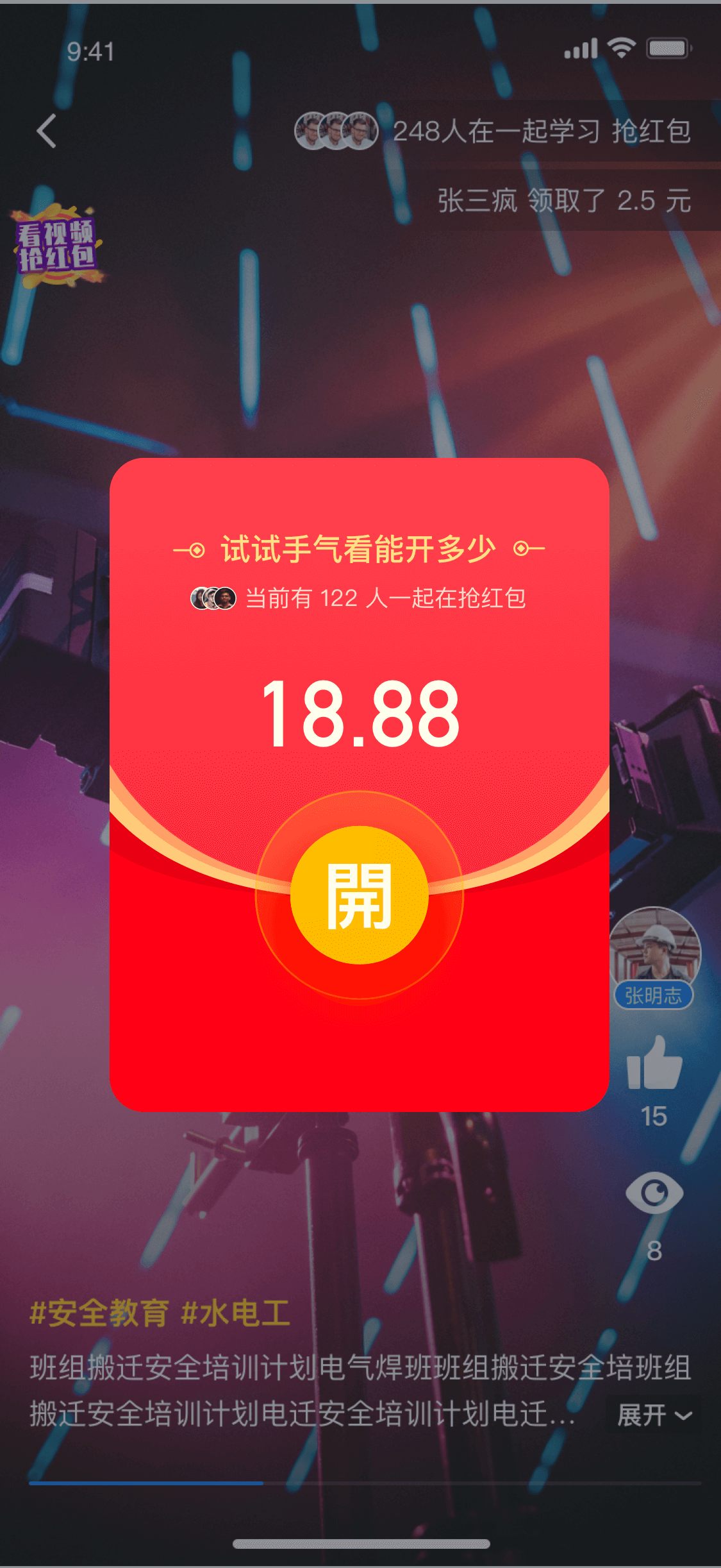Open the #安全教育 hashtag

[100, 1312]
